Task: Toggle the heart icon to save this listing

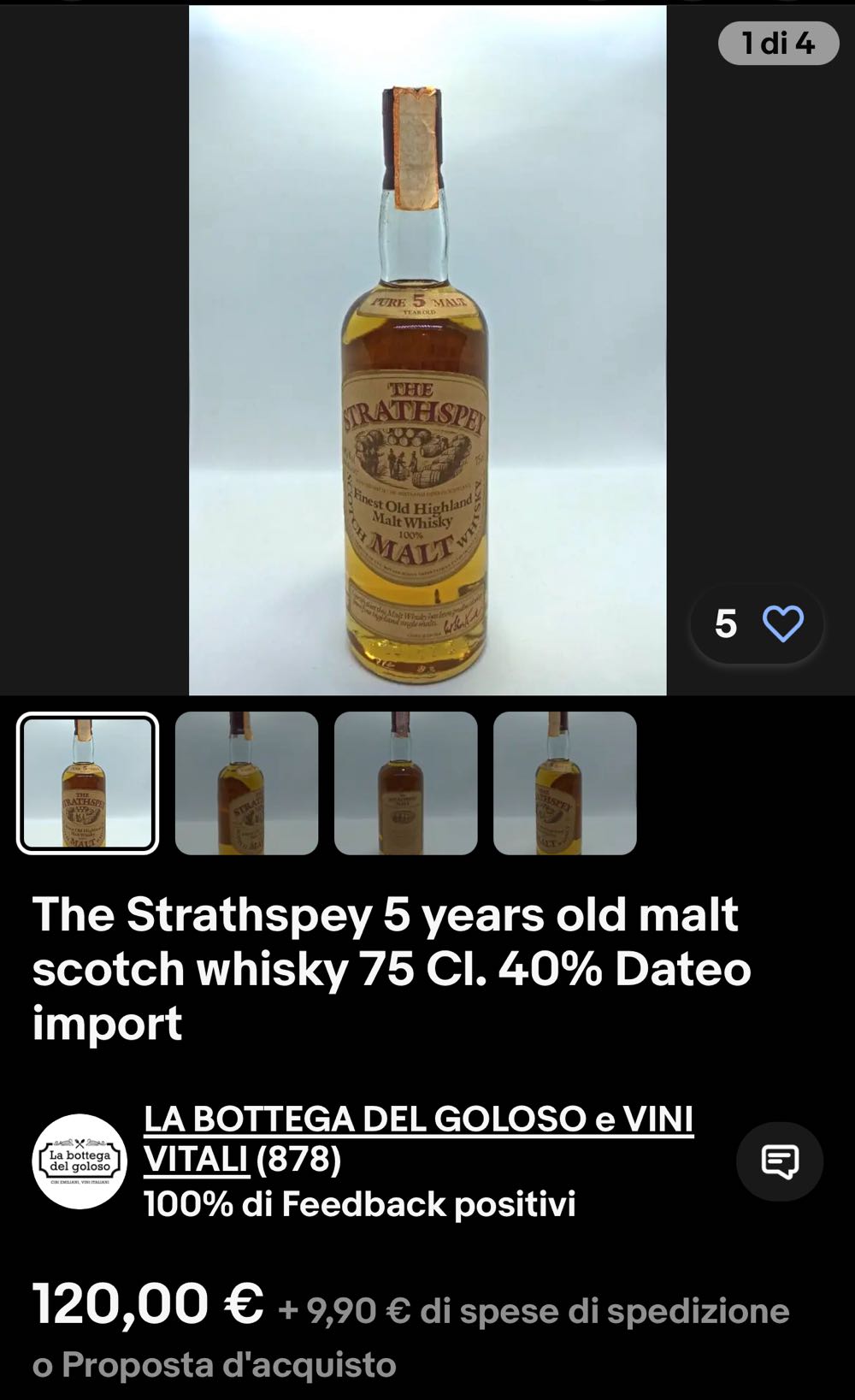Action: click(783, 625)
